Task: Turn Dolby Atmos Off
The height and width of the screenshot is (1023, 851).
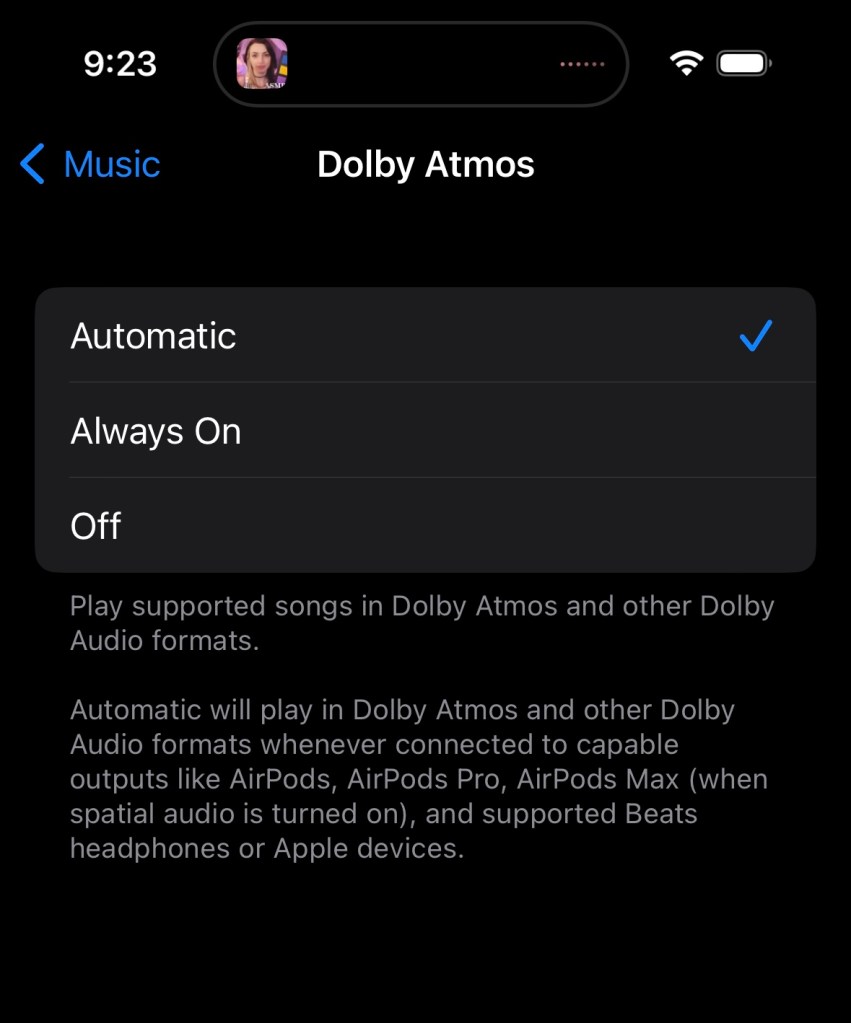Action: pos(425,526)
